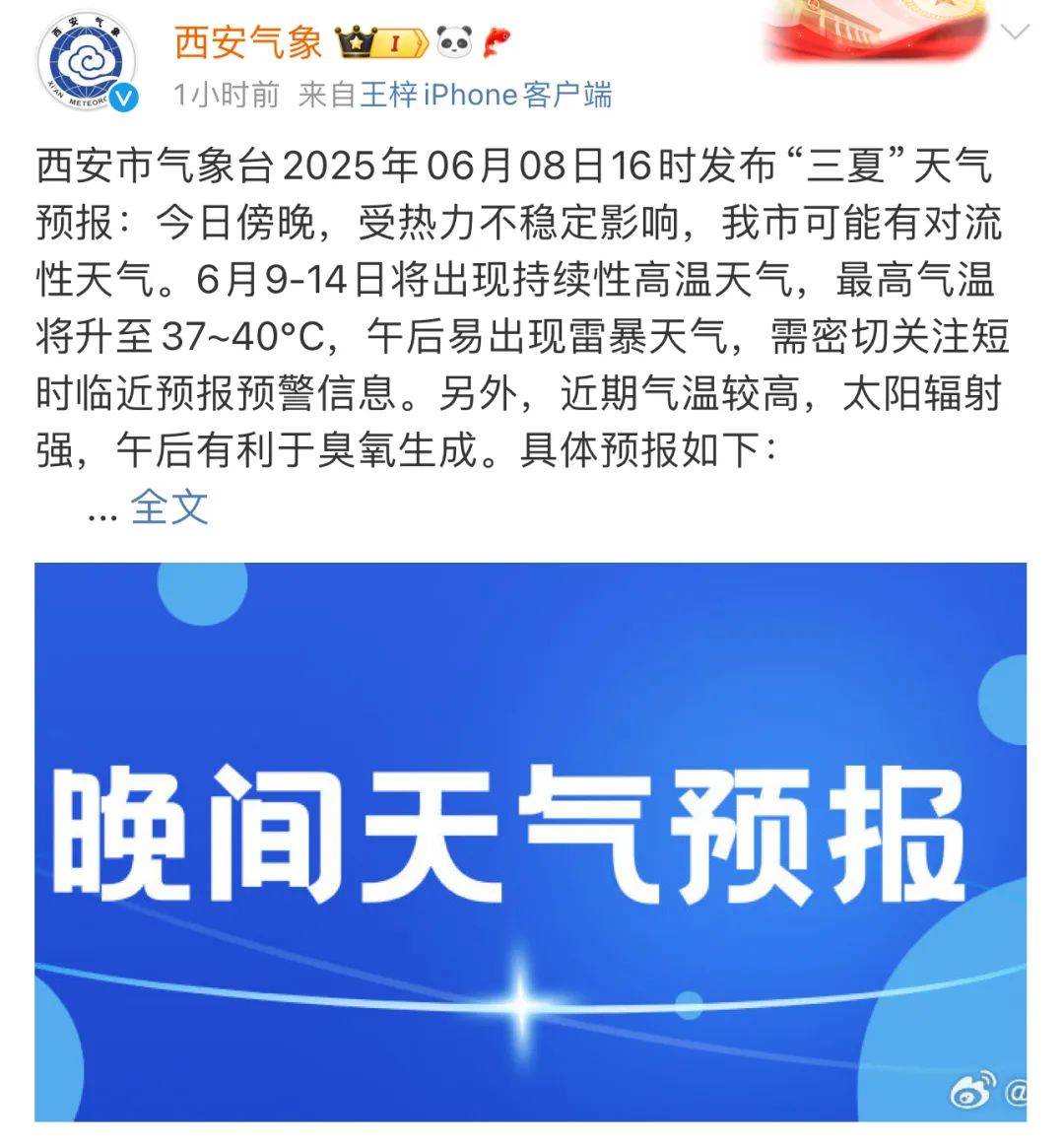Expand the full post via 全文
This screenshot has width=1064, height=1146.
(169, 506)
